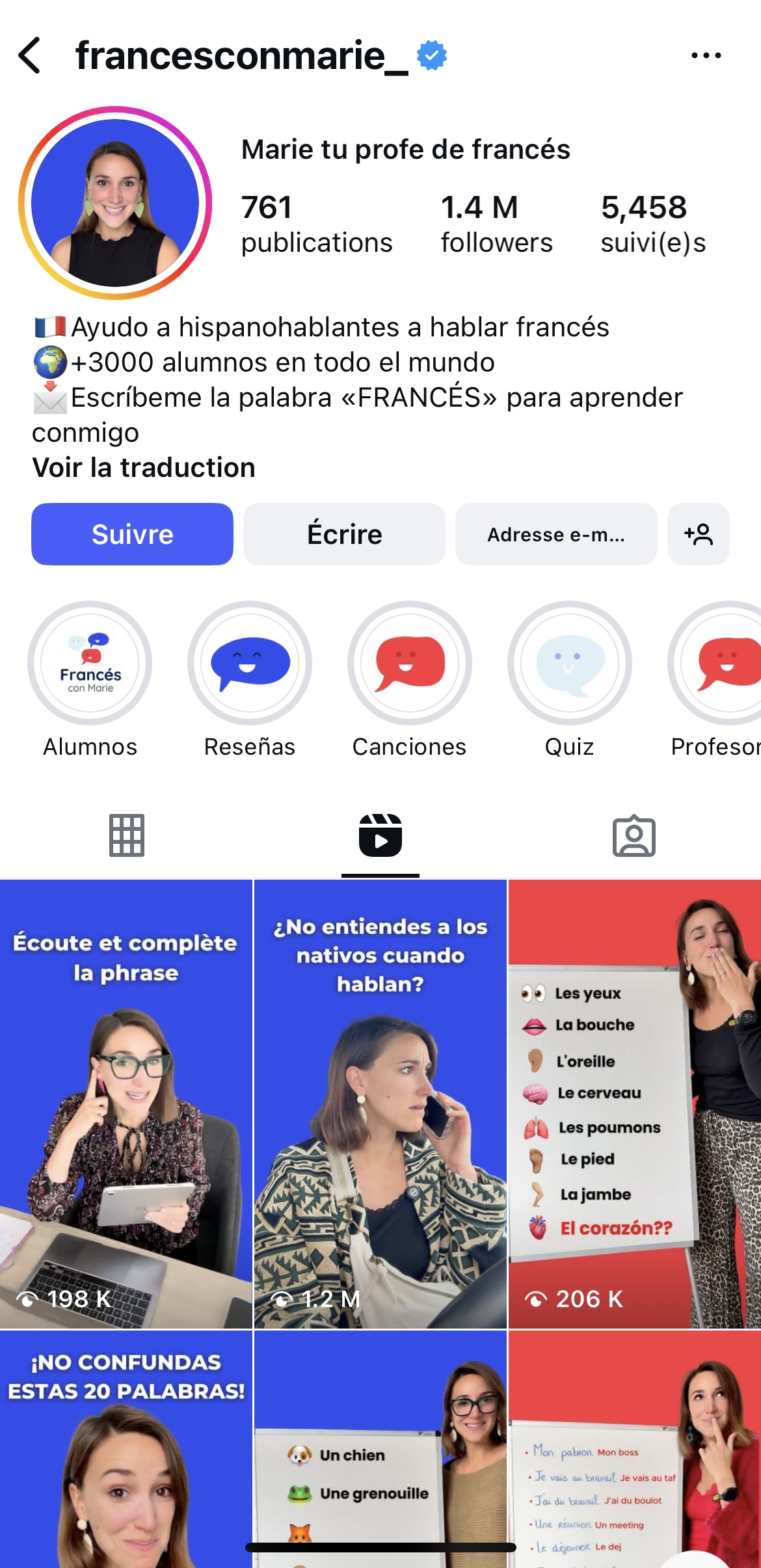Select the Reels tab
761x1568 pixels.
tap(380, 835)
